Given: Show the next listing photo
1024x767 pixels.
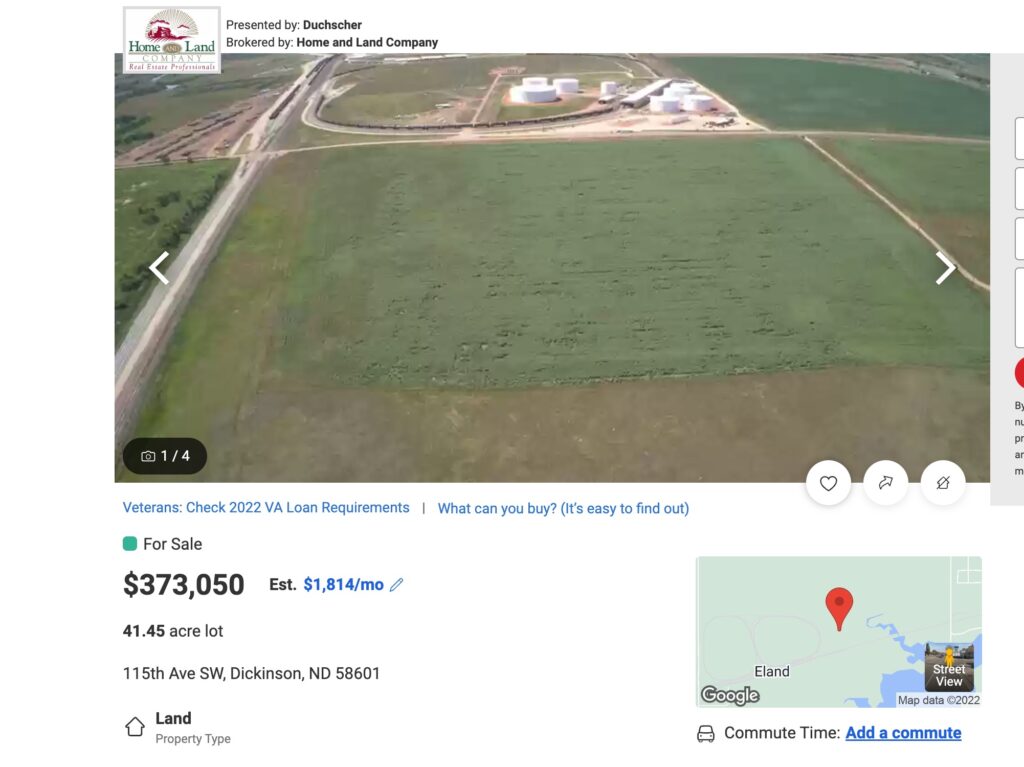Looking at the screenshot, I should [x=945, y=268].
